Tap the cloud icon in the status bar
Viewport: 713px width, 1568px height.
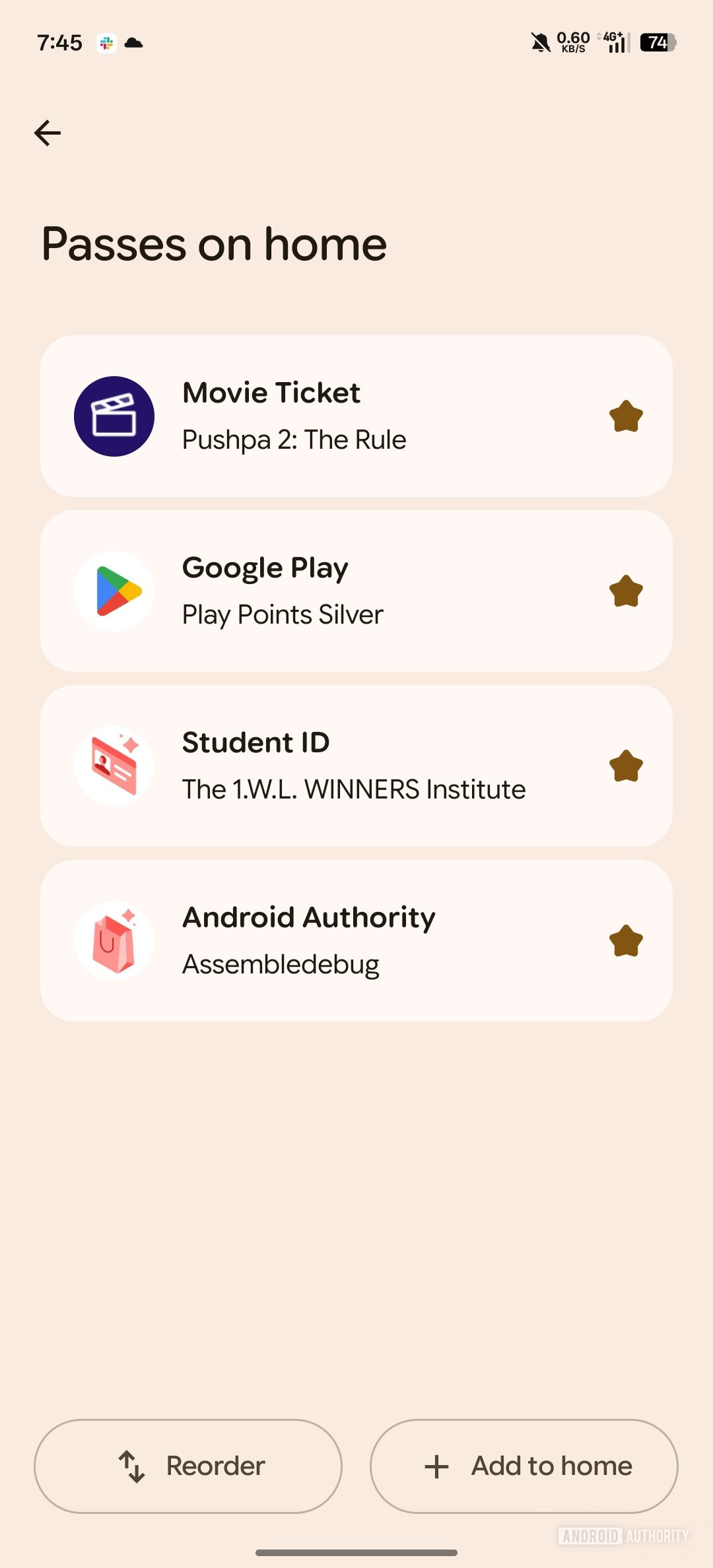pos(134,42)
